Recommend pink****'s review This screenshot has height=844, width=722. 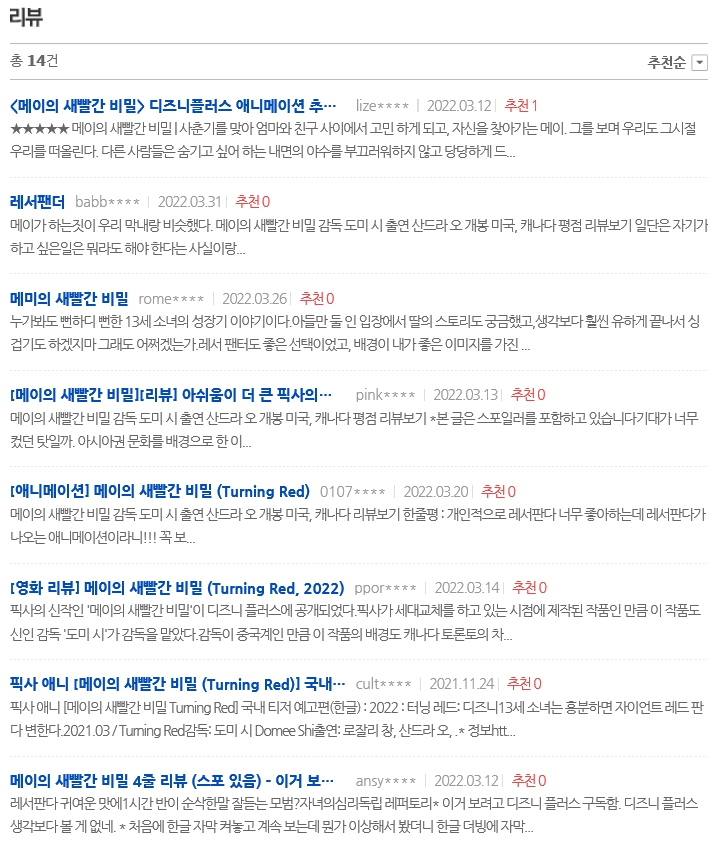[528, 394]
